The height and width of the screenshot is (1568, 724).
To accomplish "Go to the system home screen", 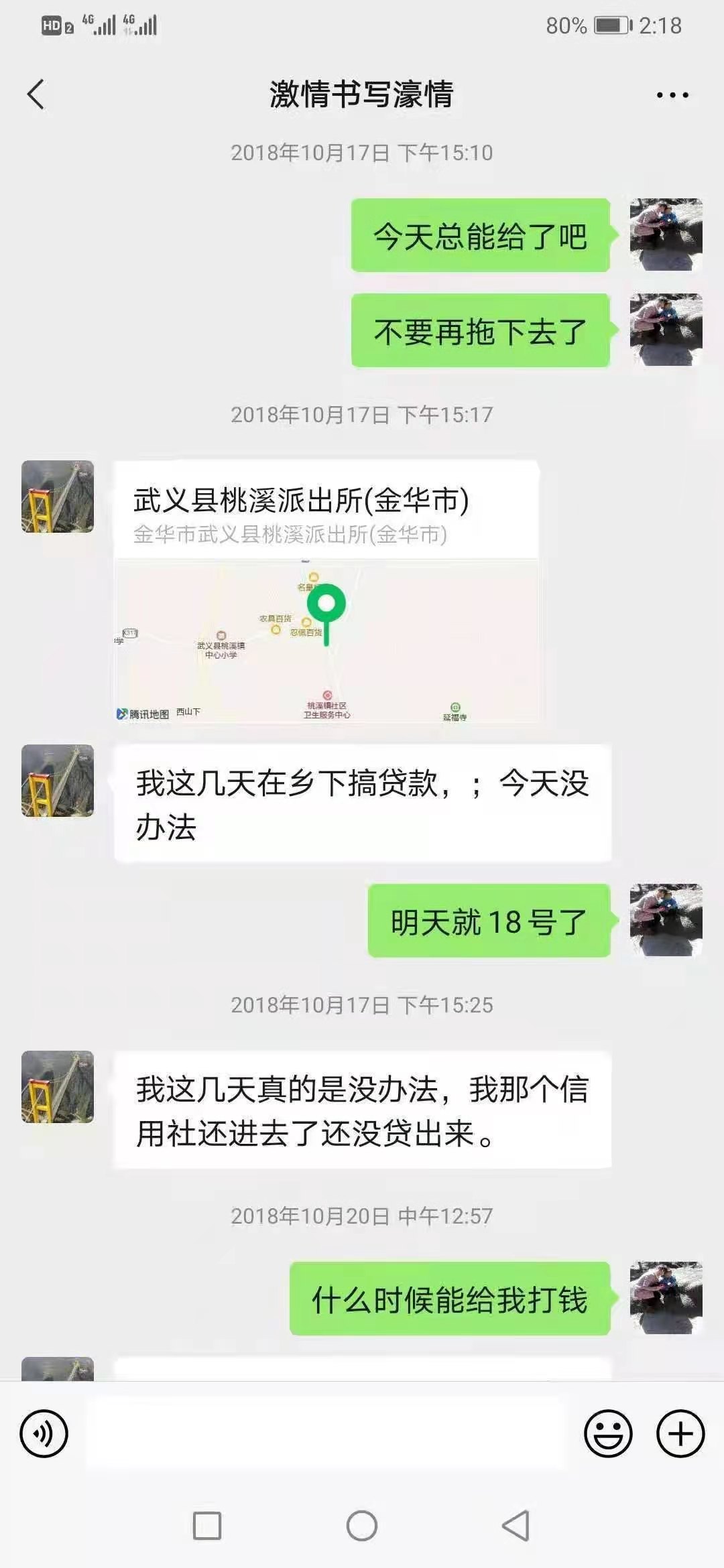I will pos(362,1526).
